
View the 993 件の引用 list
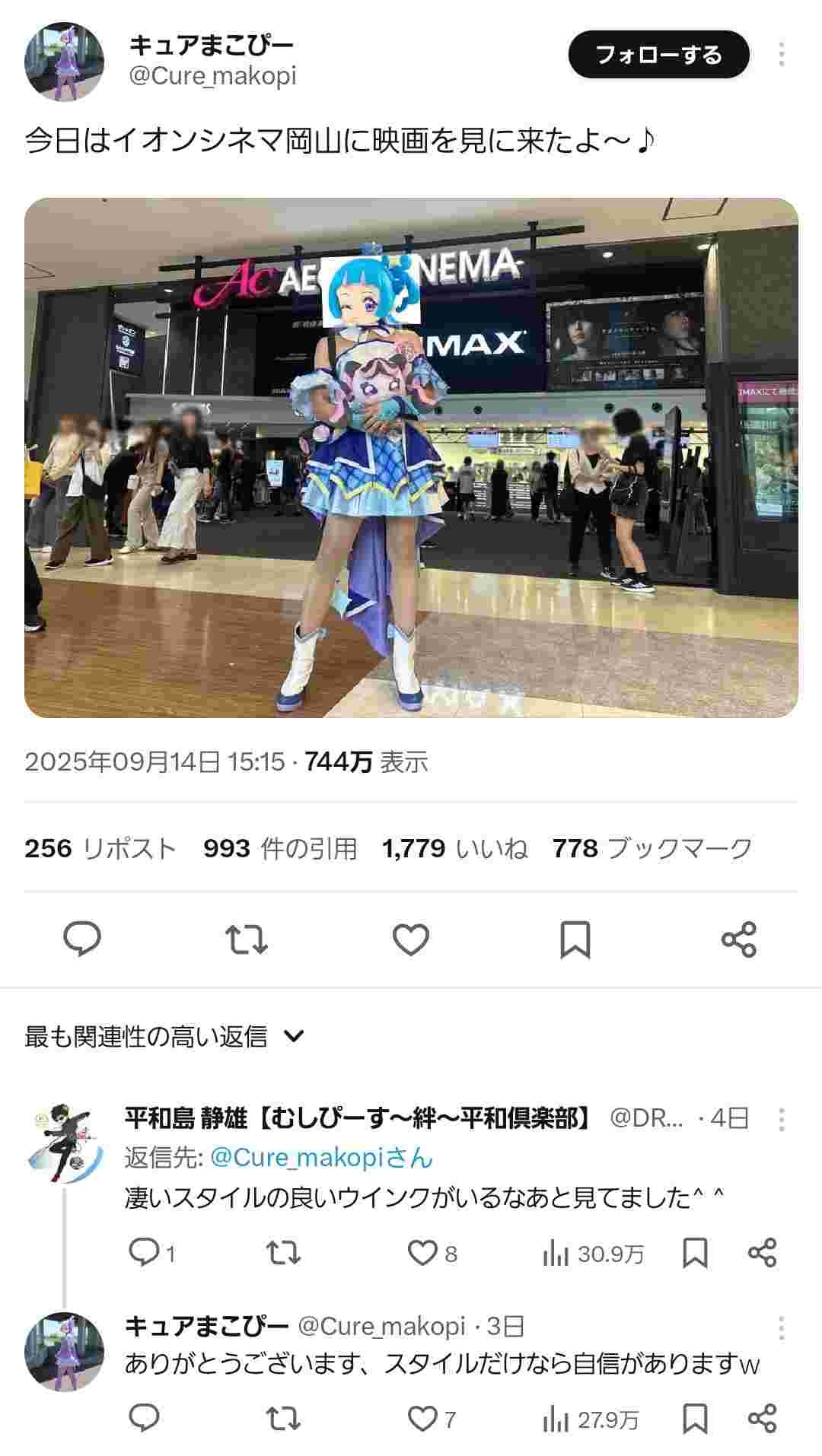(x=279, y=848)
